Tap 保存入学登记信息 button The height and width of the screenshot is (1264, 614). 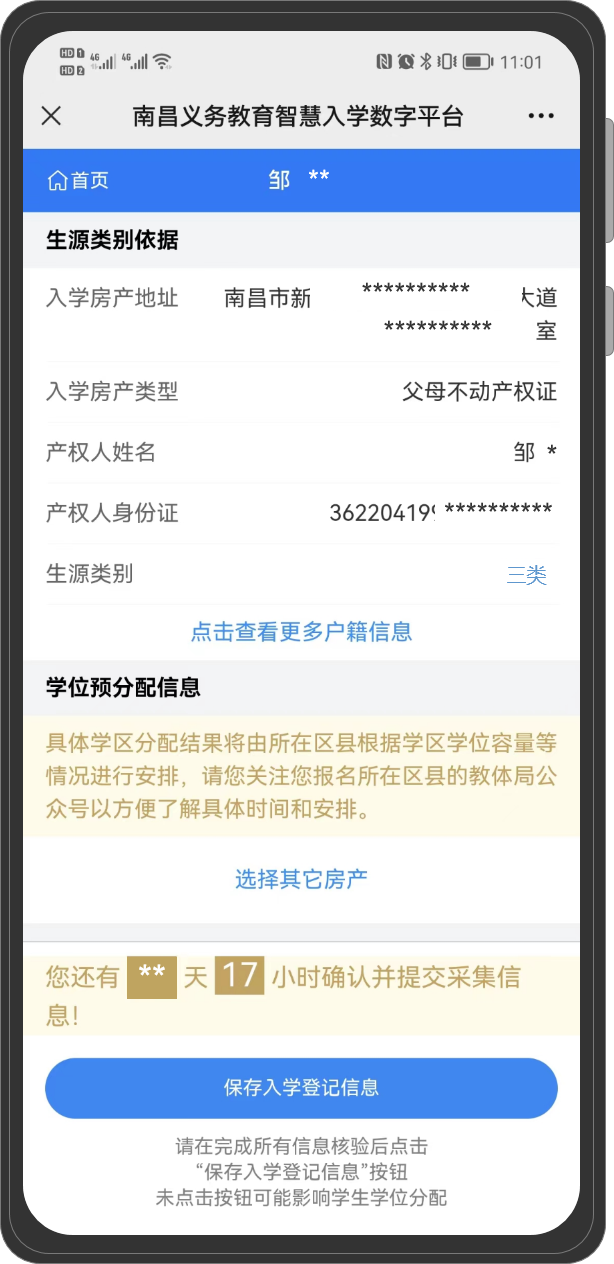click(x=301, y=1087)
